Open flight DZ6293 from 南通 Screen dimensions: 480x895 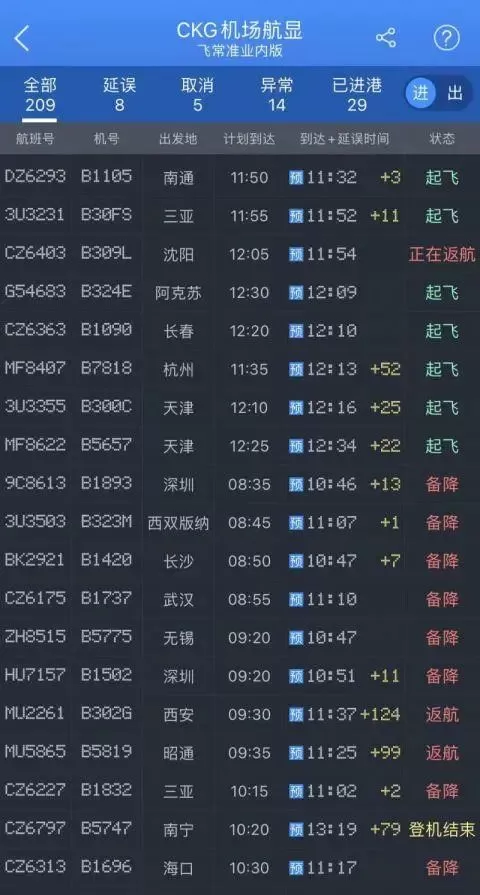point(240,178)
